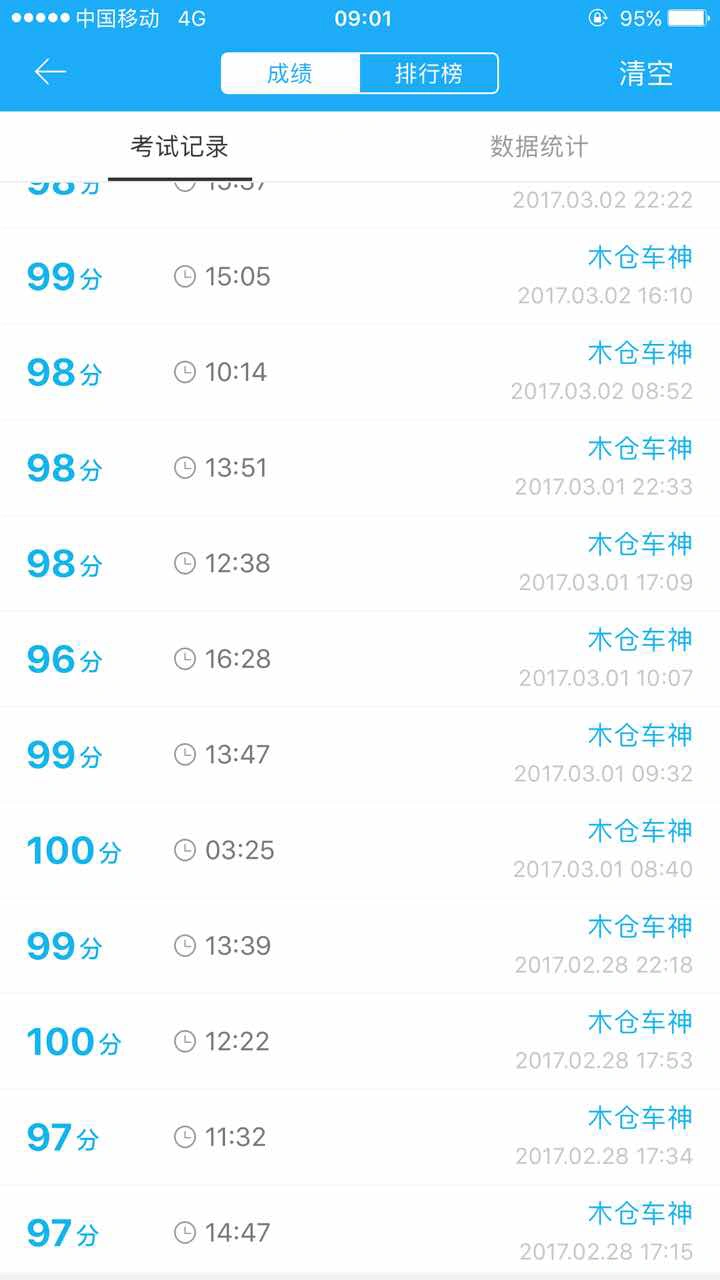Open the record from 2017.02.28 22:18
This screenshot has height=1280, width=720.
[360, 946]
